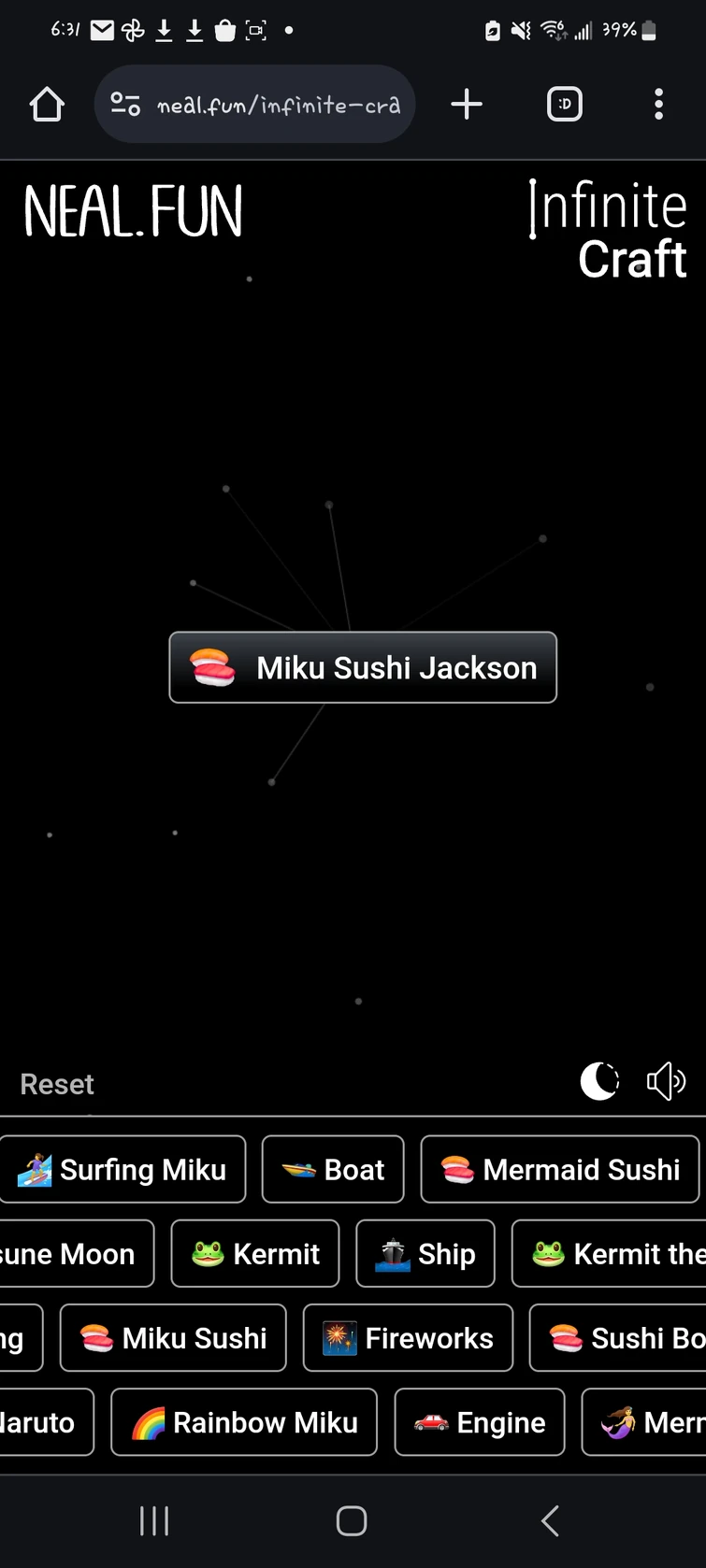Tap the Engine element
706x1568 pixels.
point(480,1421)
